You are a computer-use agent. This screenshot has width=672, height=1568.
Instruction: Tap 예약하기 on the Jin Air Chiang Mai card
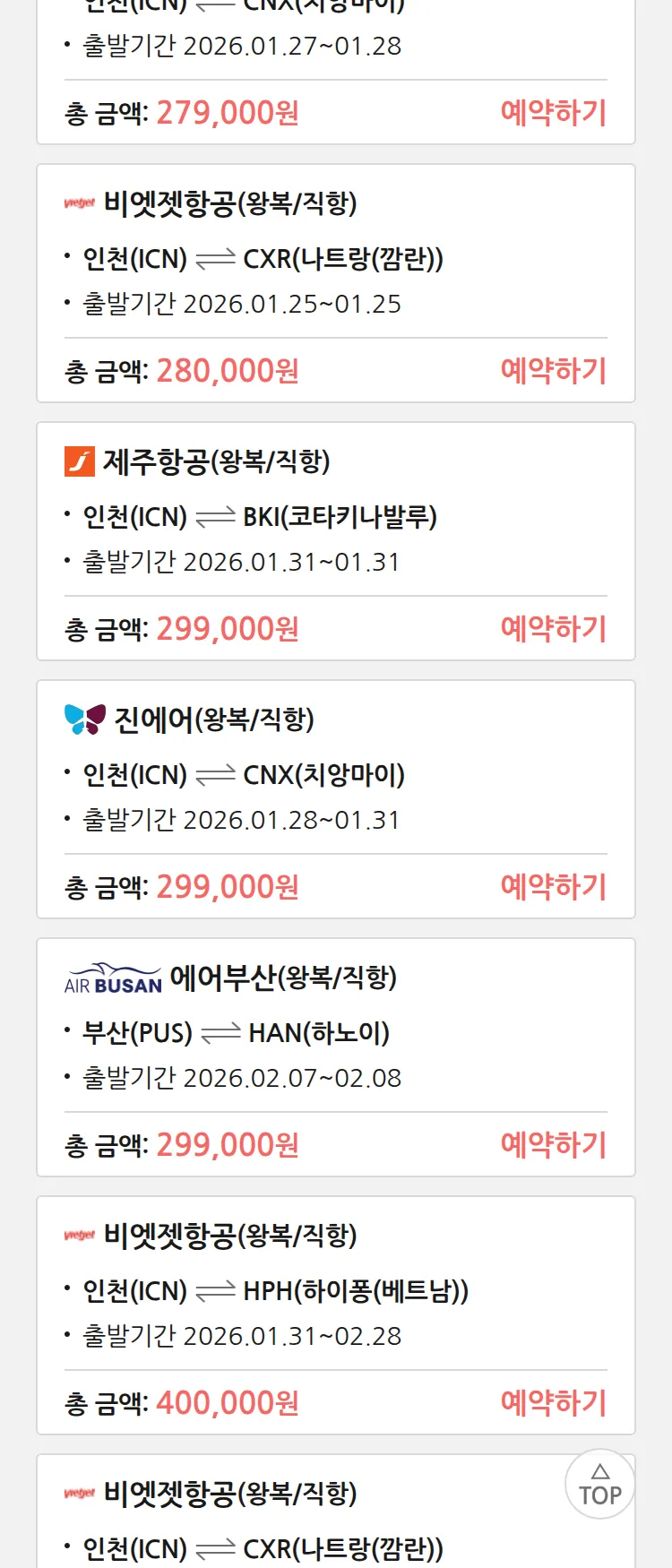tap(553, 887)
